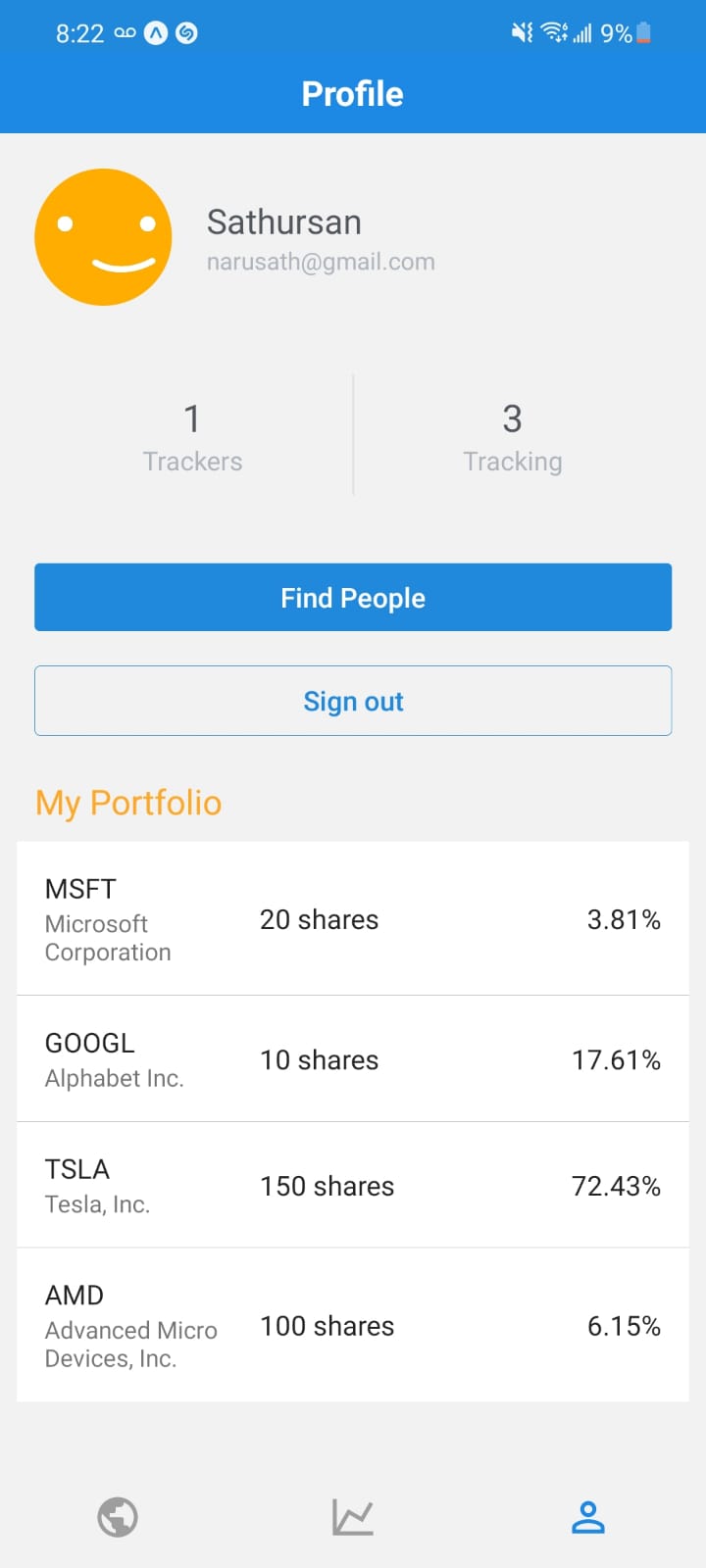This screenshot has height=1568, width=706.
Task: Open the MSFT Microsoft Corporation holding
Action: pyautogui.click(x=353, y=919)
